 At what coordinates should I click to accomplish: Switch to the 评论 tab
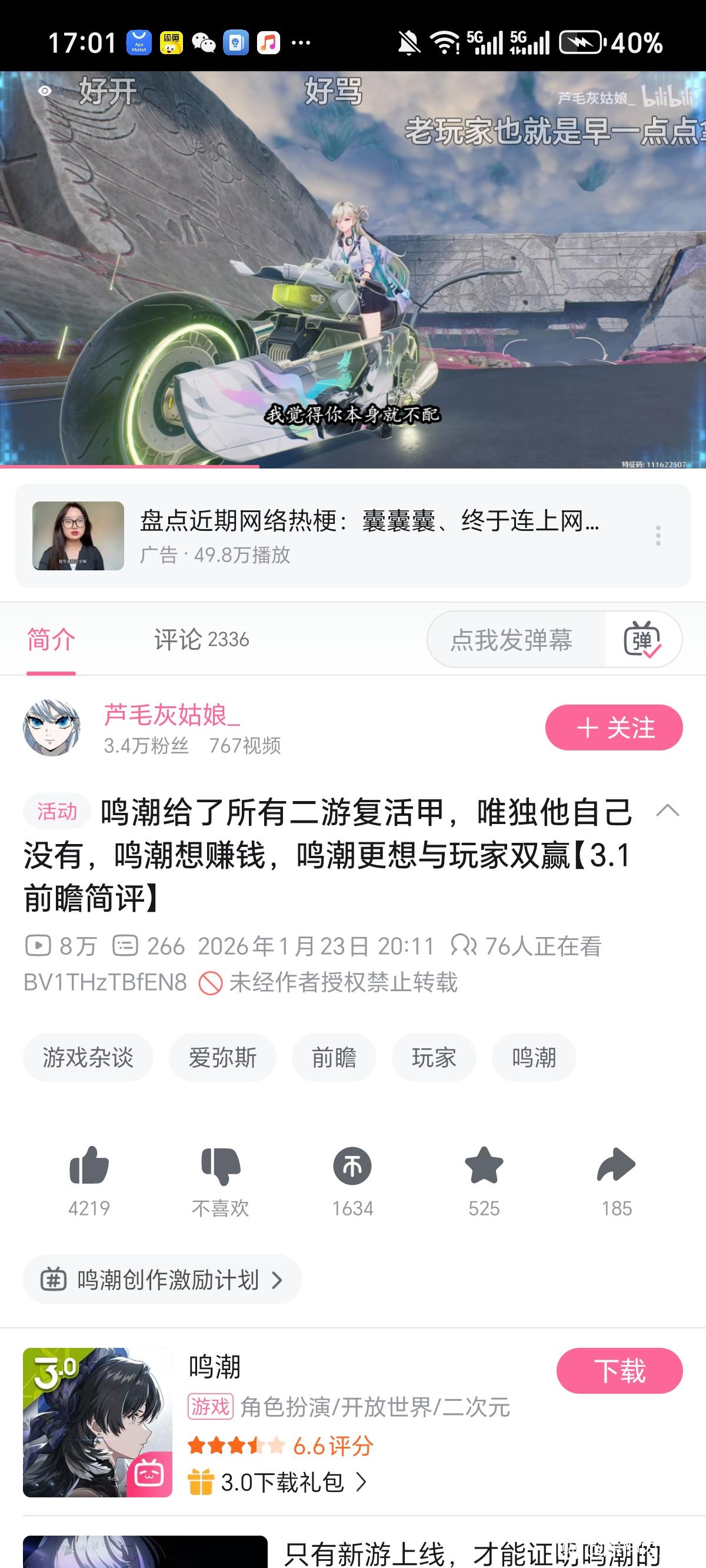tap(201, 640)
